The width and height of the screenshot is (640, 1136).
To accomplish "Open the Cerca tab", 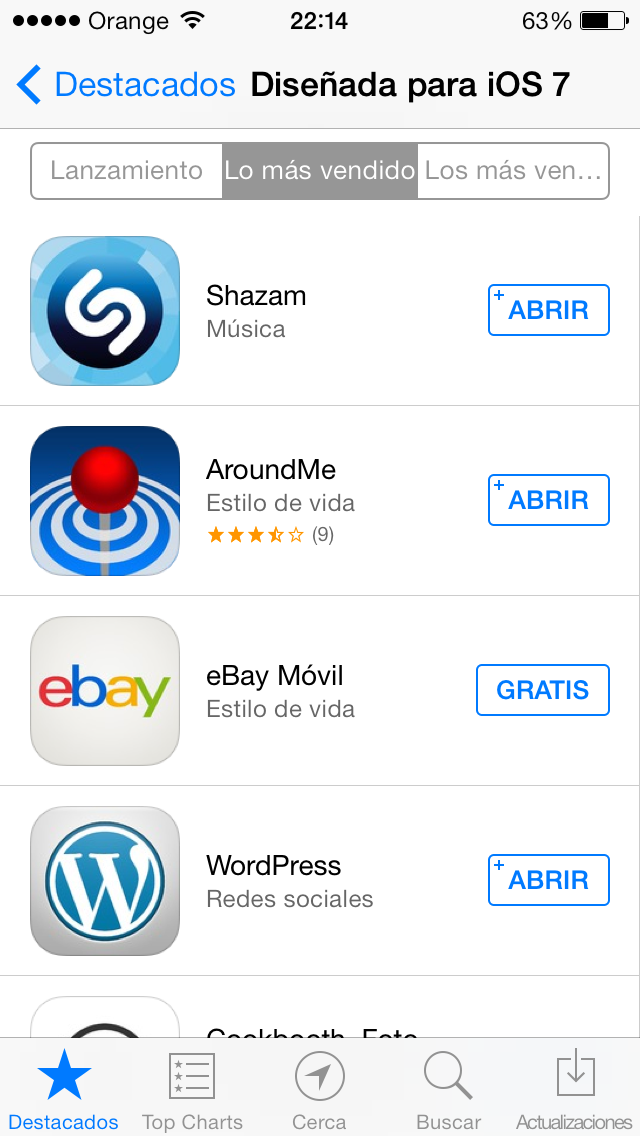I will pyautogui.click(x=320, y=1090).
